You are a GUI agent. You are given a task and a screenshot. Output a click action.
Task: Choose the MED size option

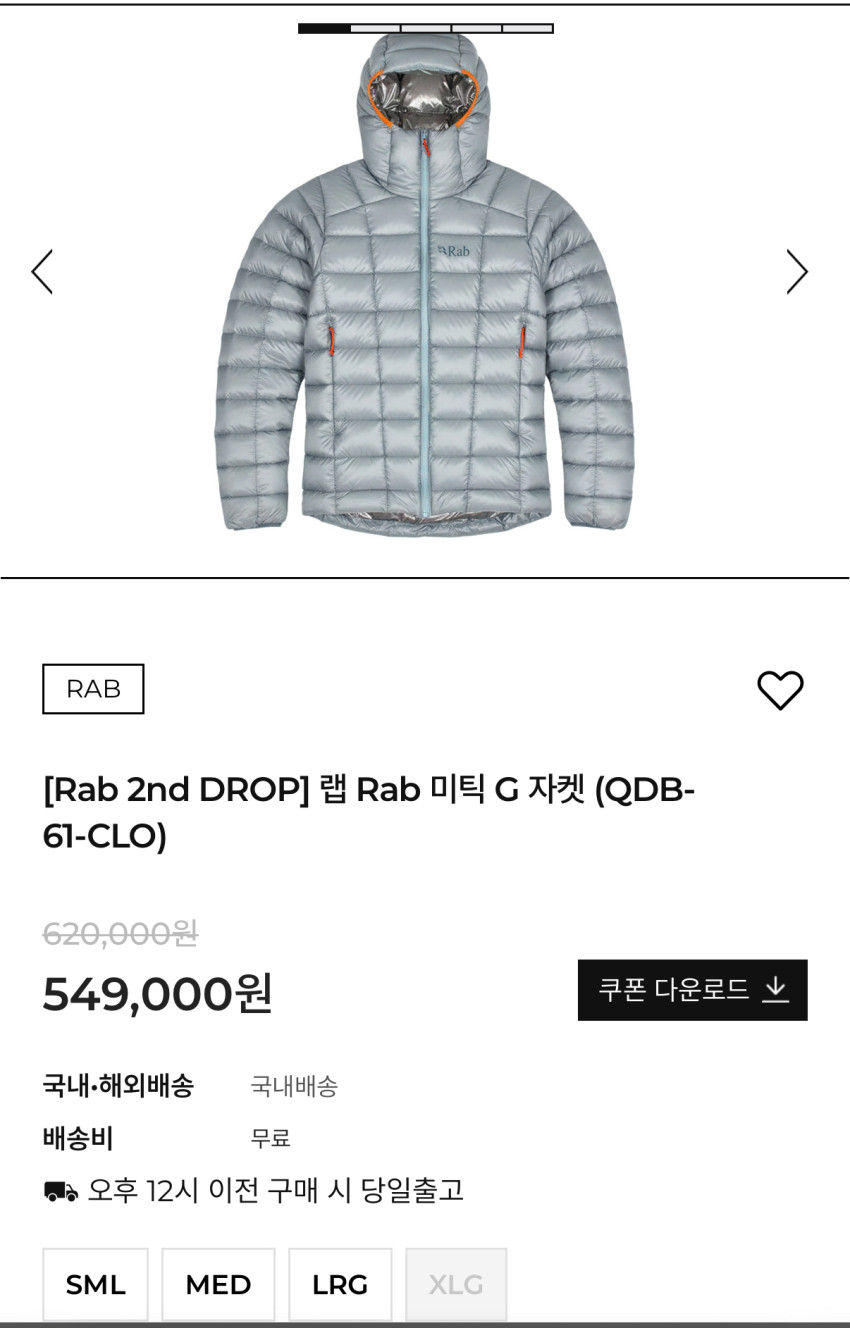[x=218, y=1284]
